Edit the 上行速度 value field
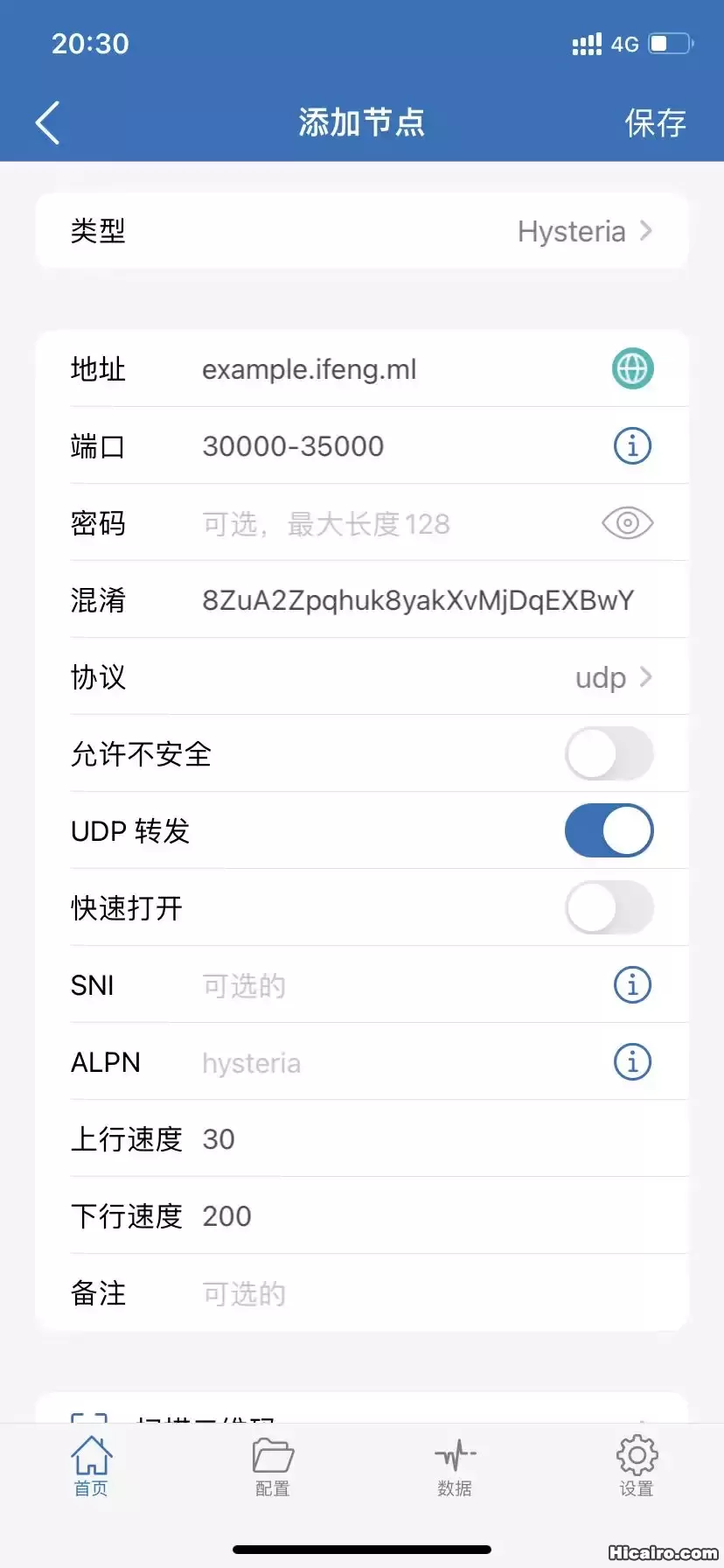 pyautogui.click(x=420, y=1139)
